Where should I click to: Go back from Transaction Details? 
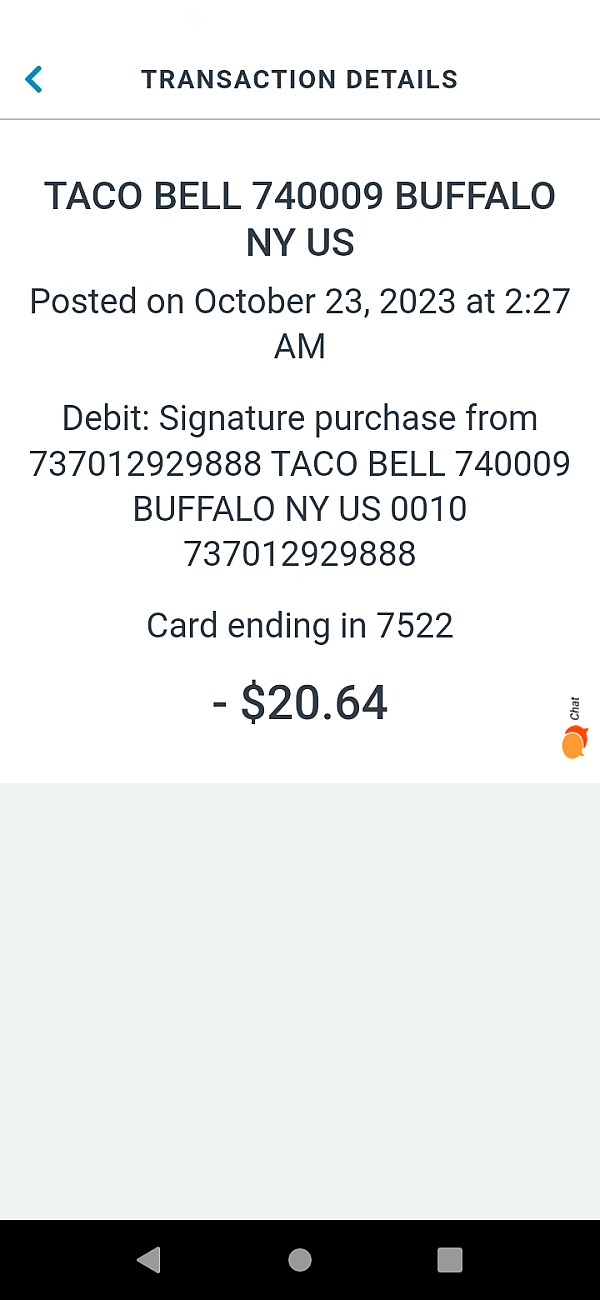click(x=34, y=79)
